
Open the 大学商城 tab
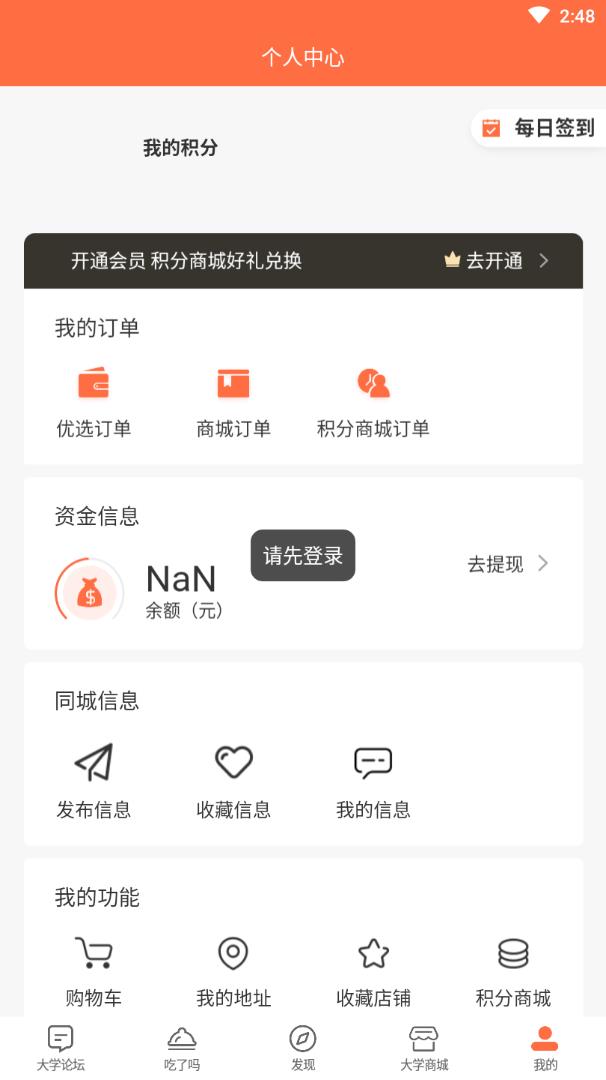[424, 1048]
